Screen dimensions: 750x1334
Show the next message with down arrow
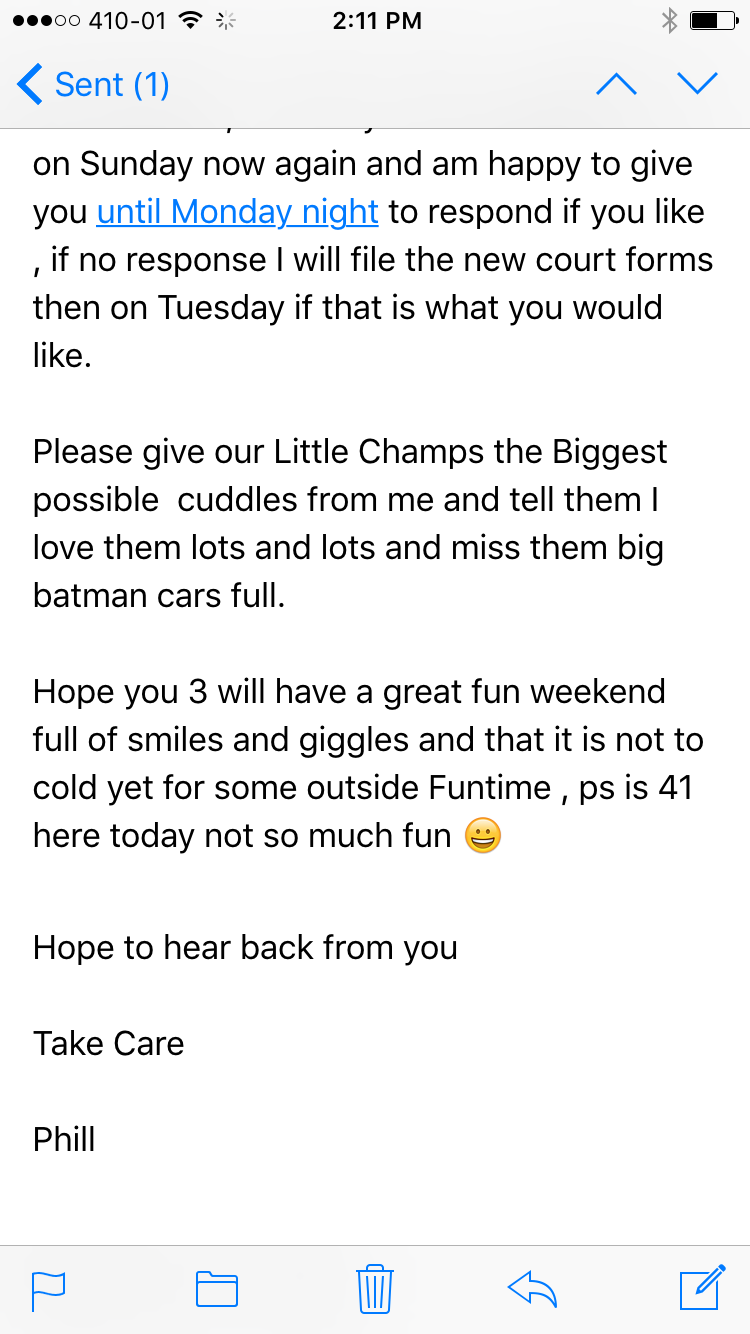click(x=697, y=85)
